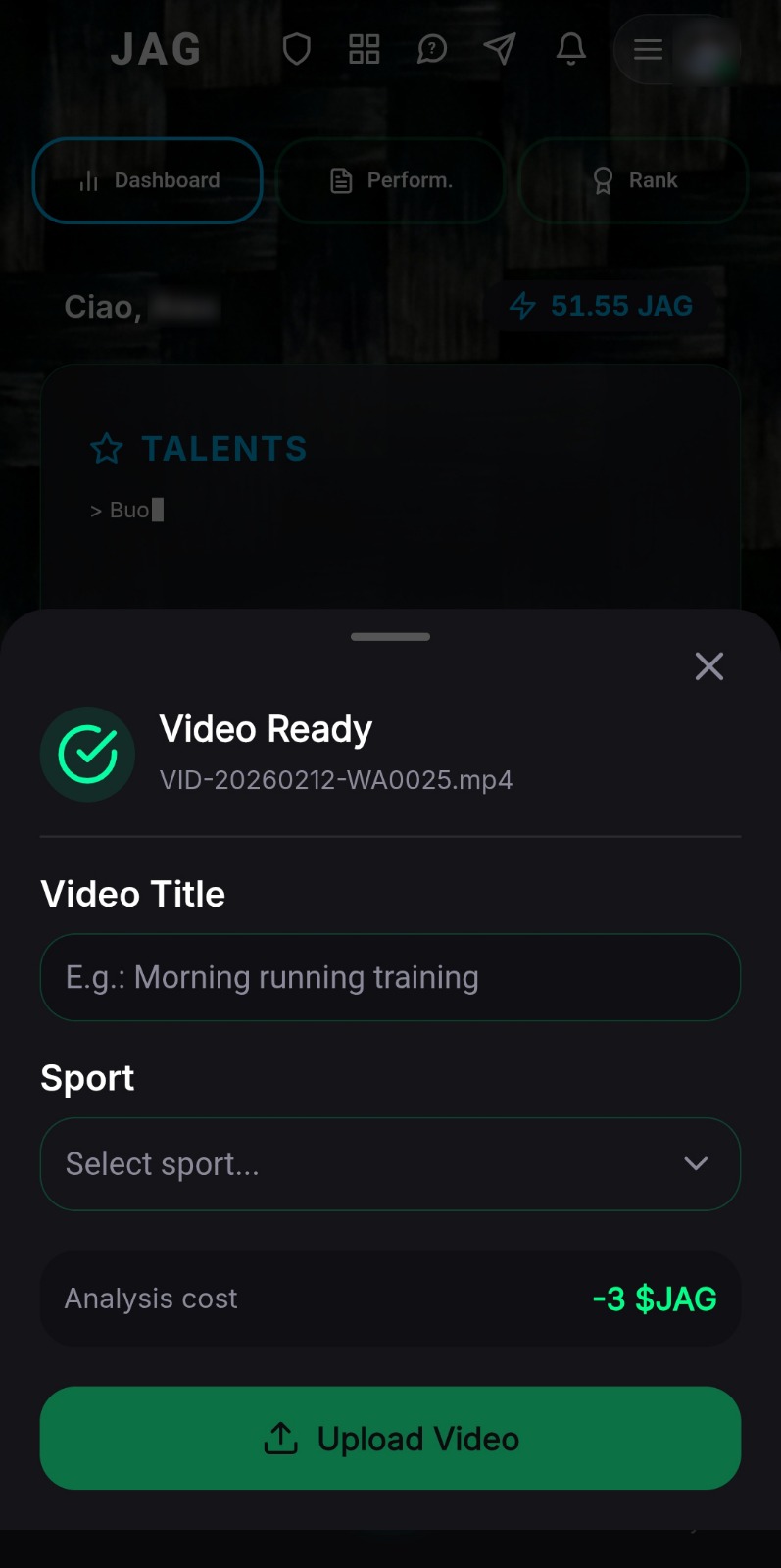781x1568 pixels.
Task: Click the Dashboard tab
Action: (x=147, y=180)
